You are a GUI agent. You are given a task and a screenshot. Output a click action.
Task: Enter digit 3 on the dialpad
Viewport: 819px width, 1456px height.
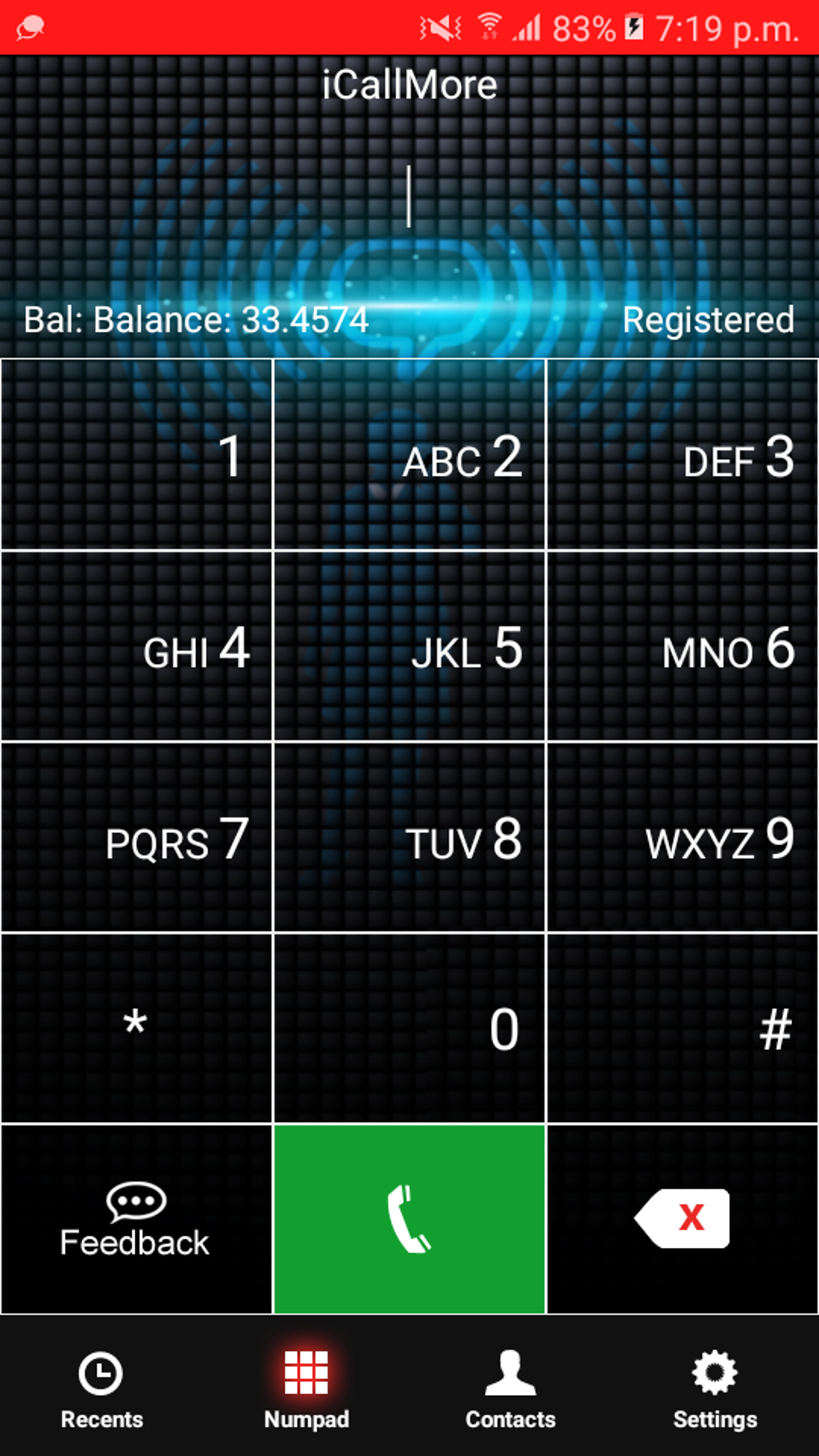(682, 455)
